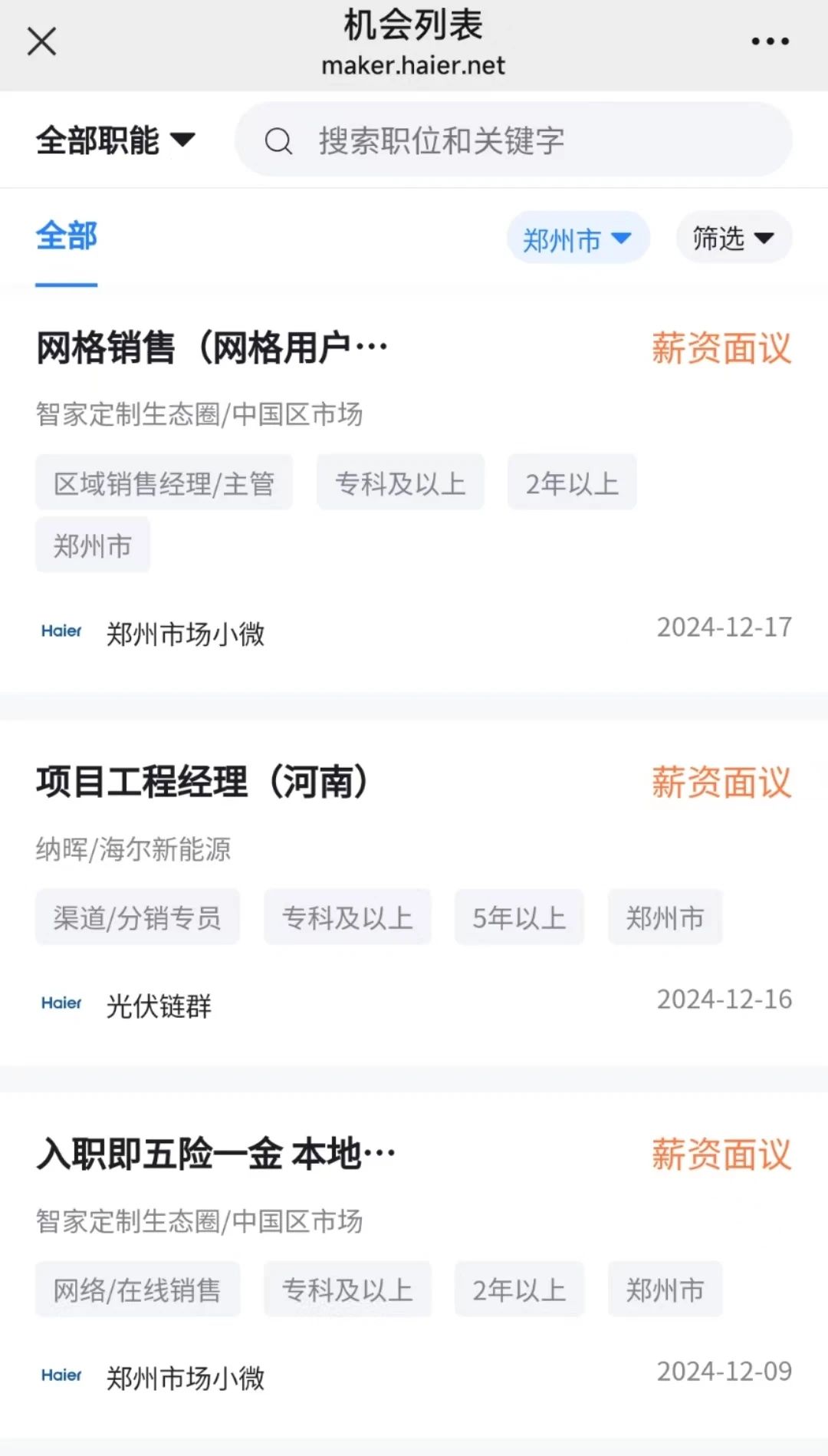Open the 郑州市 city selector

[x=578, y=239]
